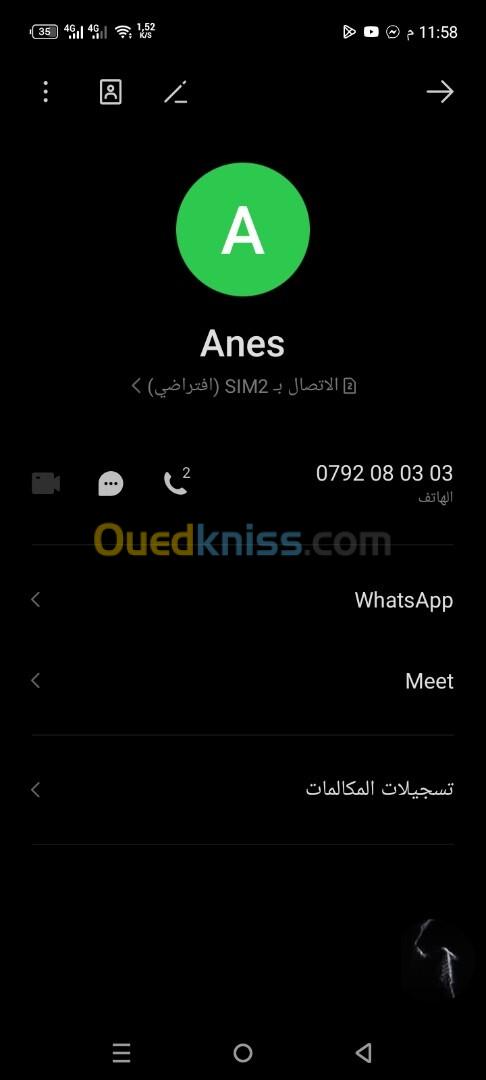The image size is (486, 1080).
Task: Open the three-dot overflow menu
Action: point(45,92)
